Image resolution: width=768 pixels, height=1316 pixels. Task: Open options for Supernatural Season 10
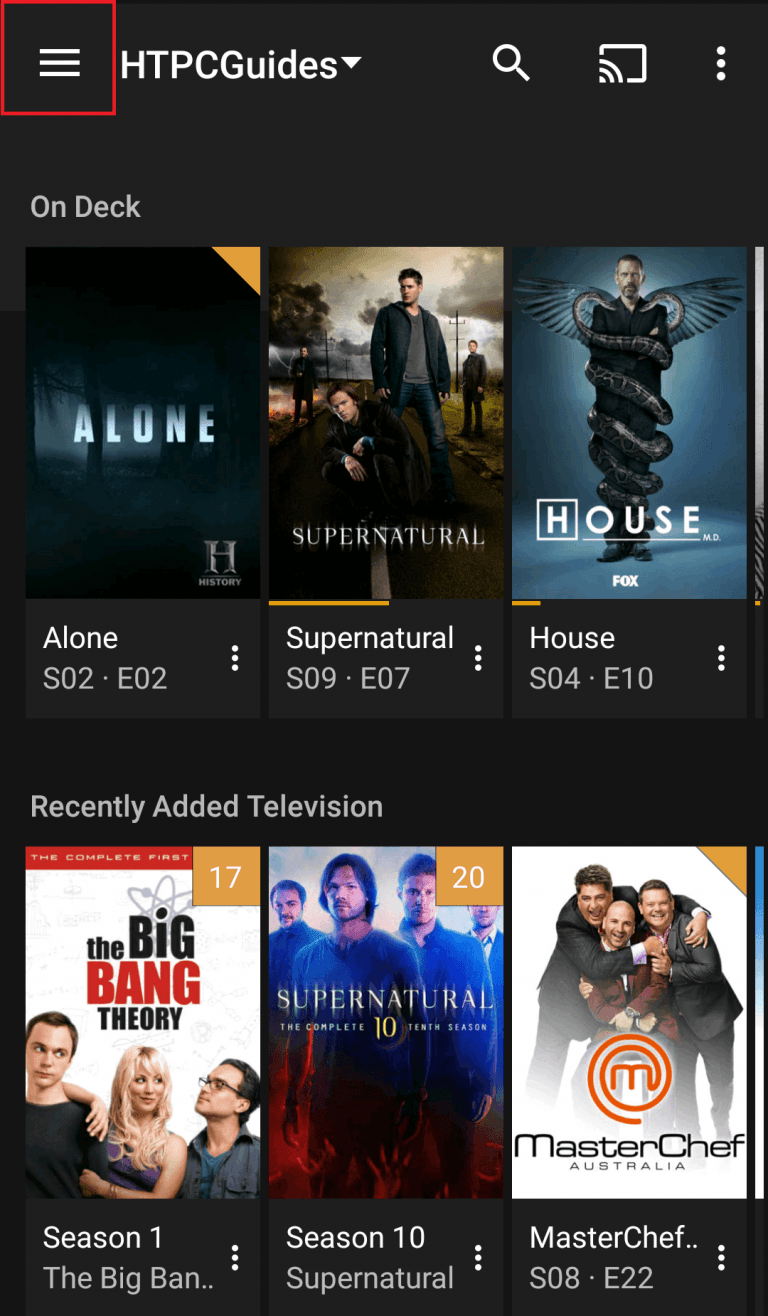[478, 1257]
